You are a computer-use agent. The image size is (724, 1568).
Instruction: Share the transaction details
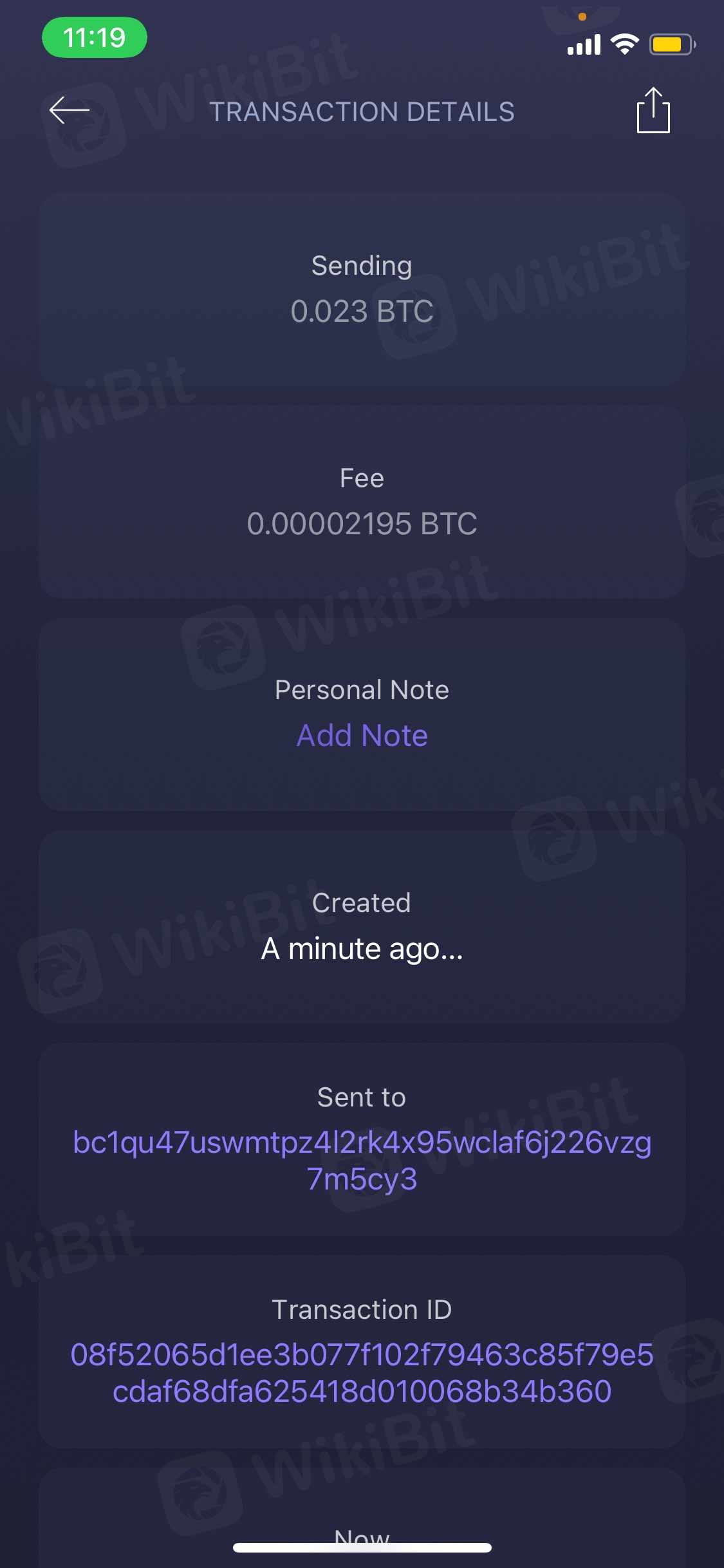point(653,111)
